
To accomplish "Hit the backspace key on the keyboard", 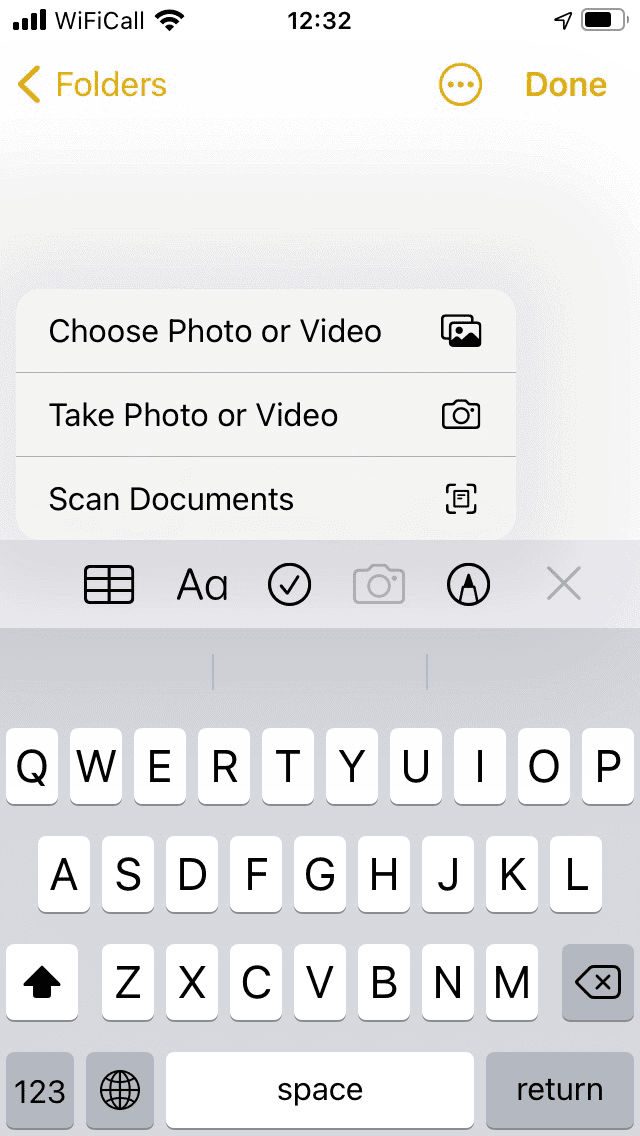I will pos(598,982).
